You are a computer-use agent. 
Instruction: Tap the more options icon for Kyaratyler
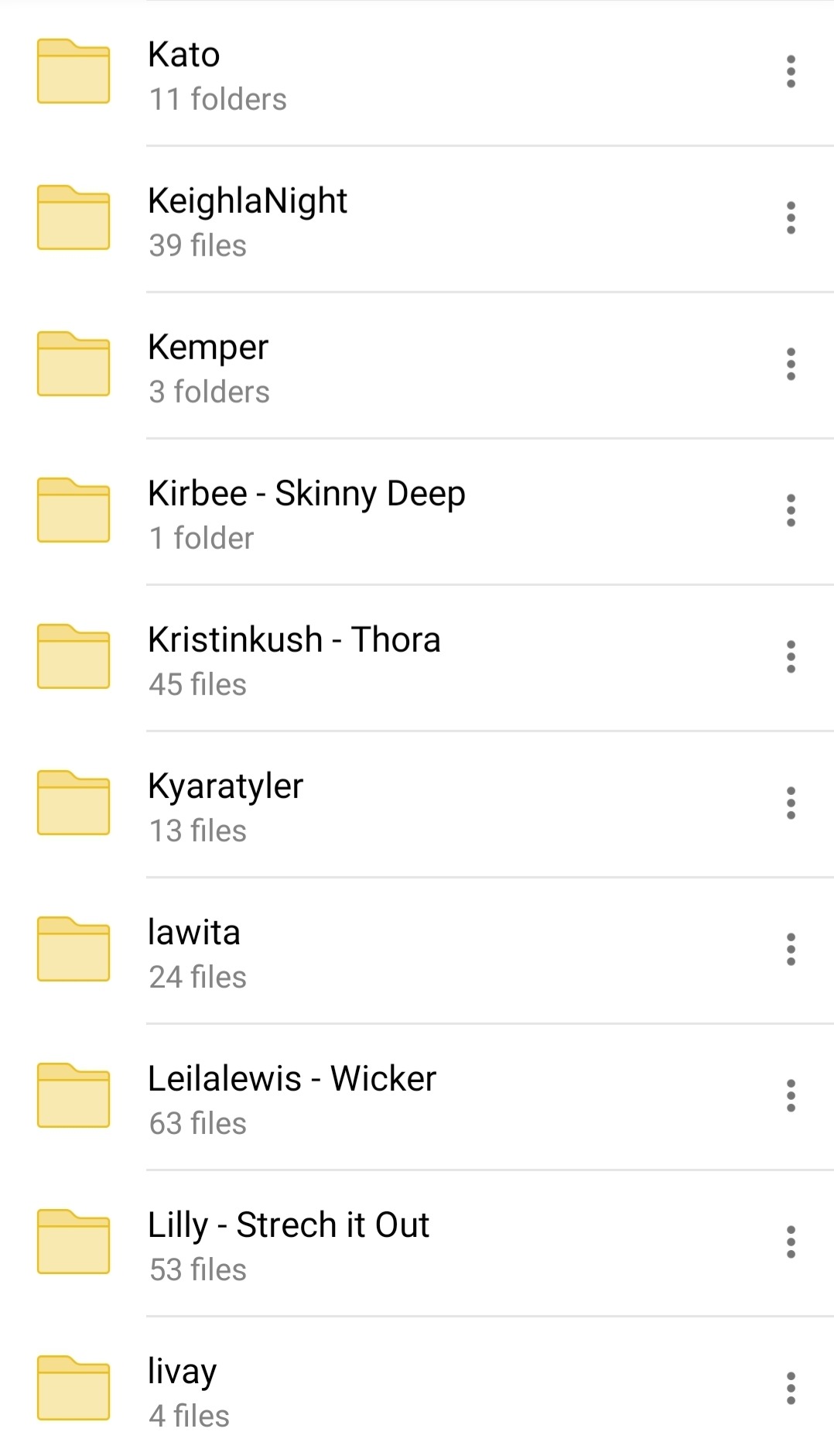(791, 803)
